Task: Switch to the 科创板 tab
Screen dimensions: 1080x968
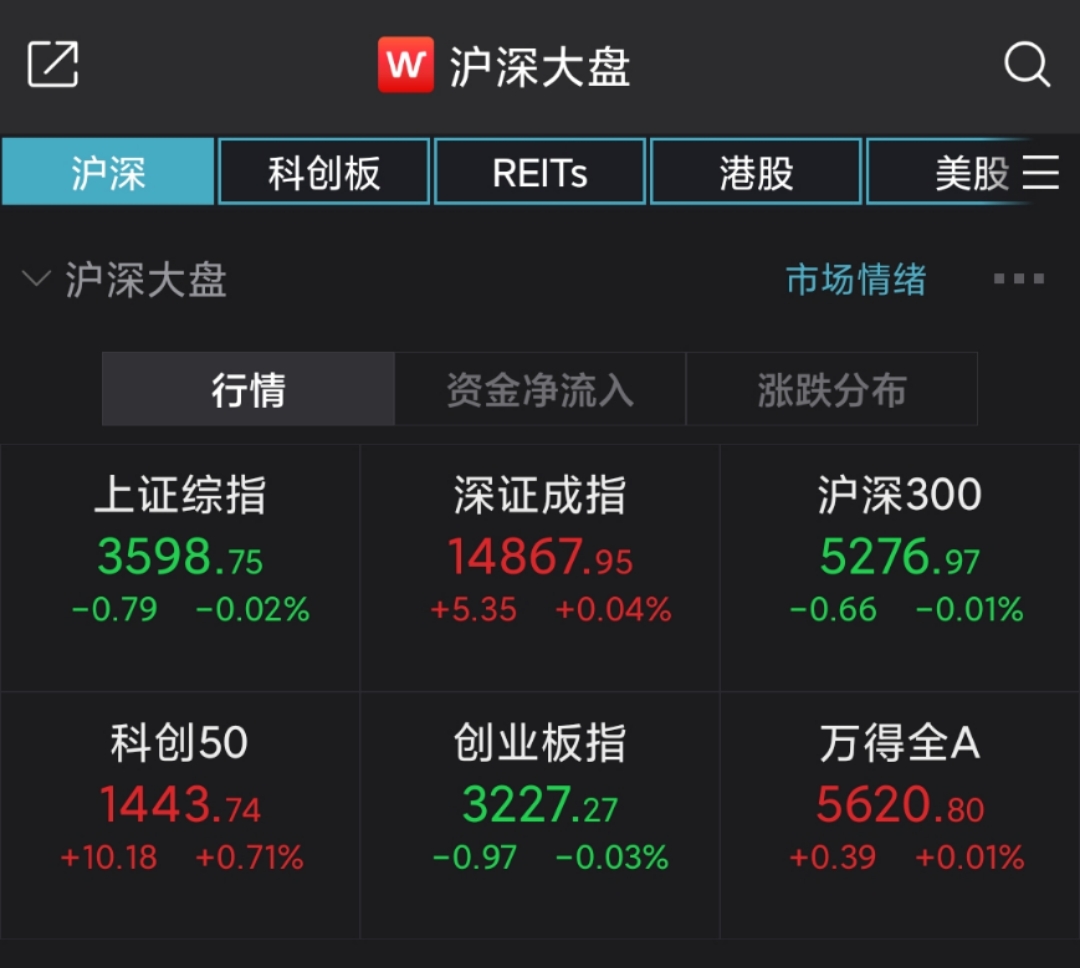Action: click(324, 173)
